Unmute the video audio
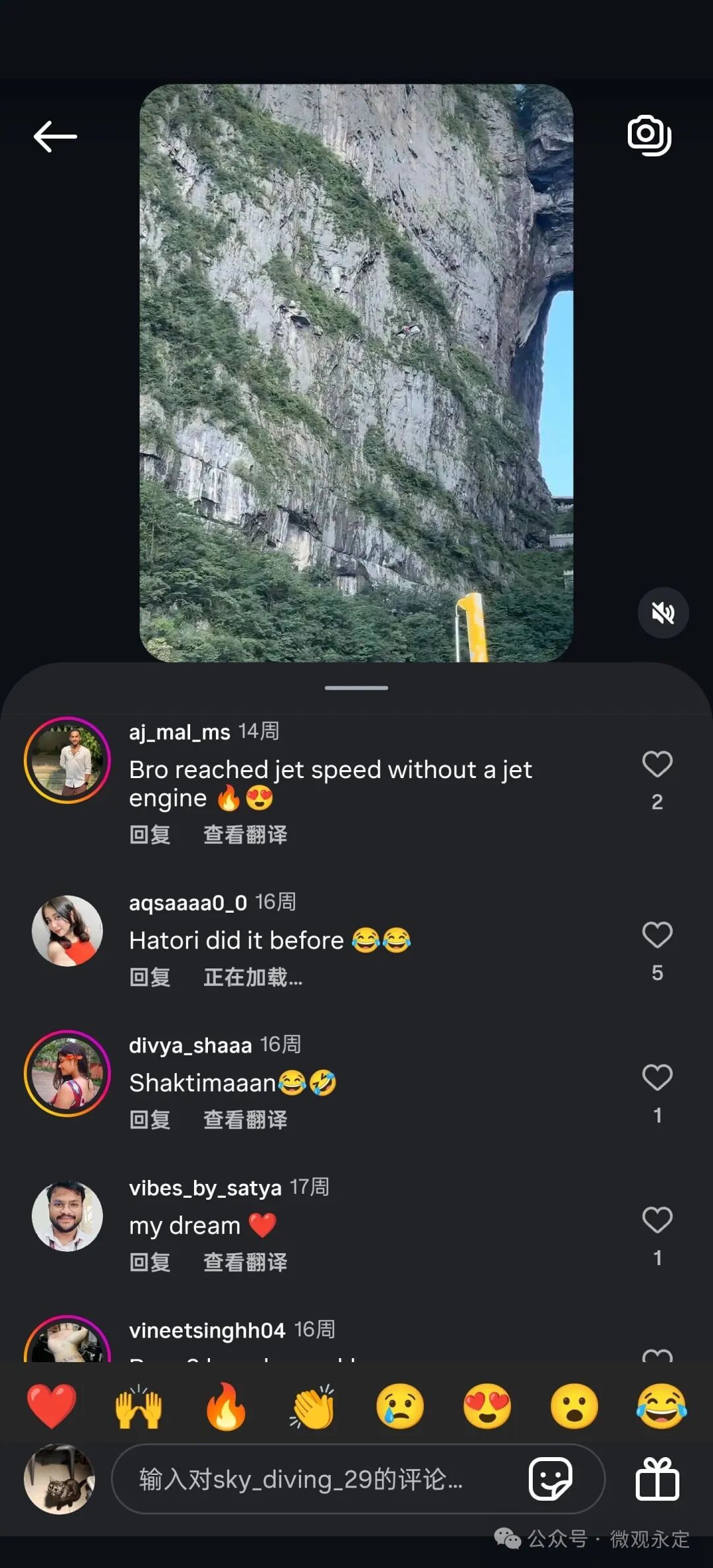The height and width of the screenshot is (1568, 713). (x=663, y=612)
